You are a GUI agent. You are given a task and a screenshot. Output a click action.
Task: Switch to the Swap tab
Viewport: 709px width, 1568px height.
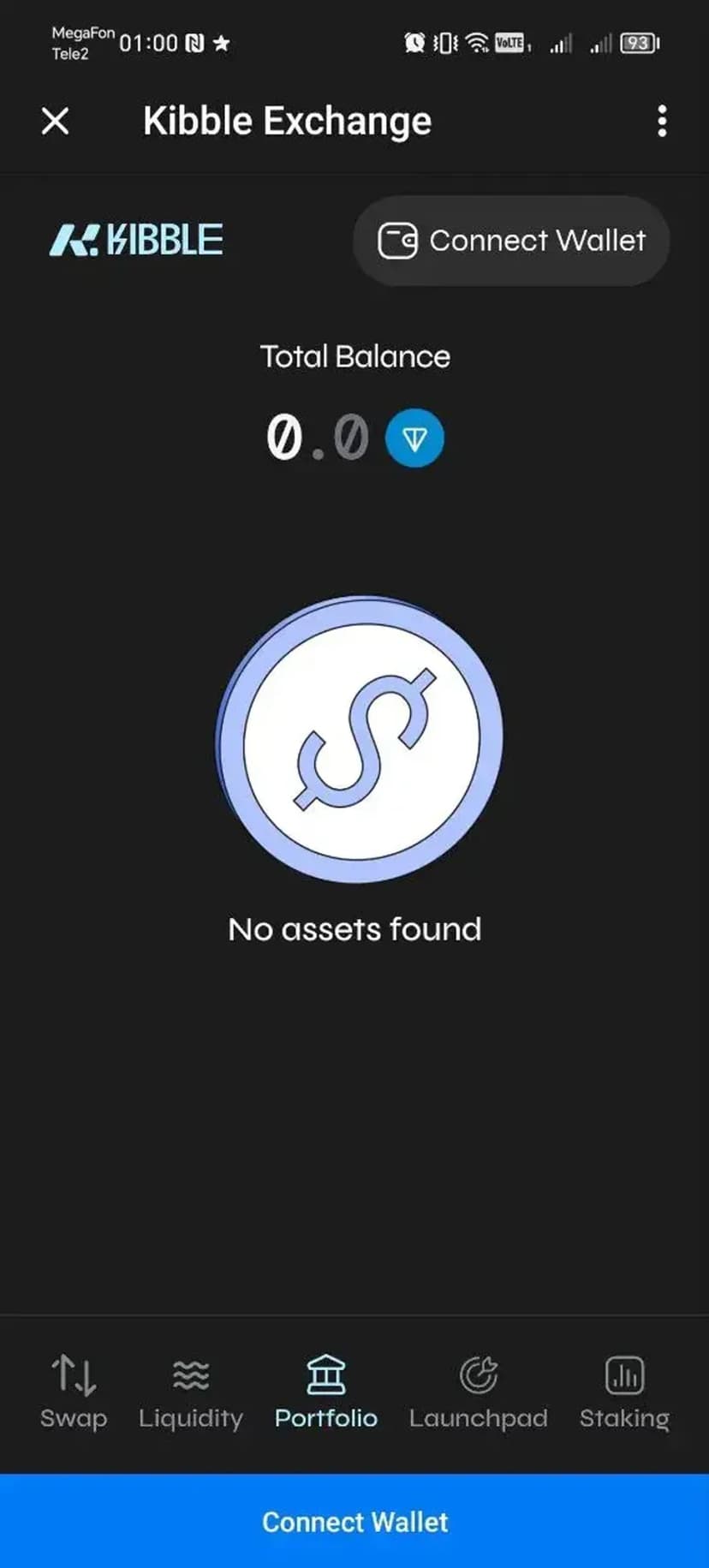coord(74,1392)
